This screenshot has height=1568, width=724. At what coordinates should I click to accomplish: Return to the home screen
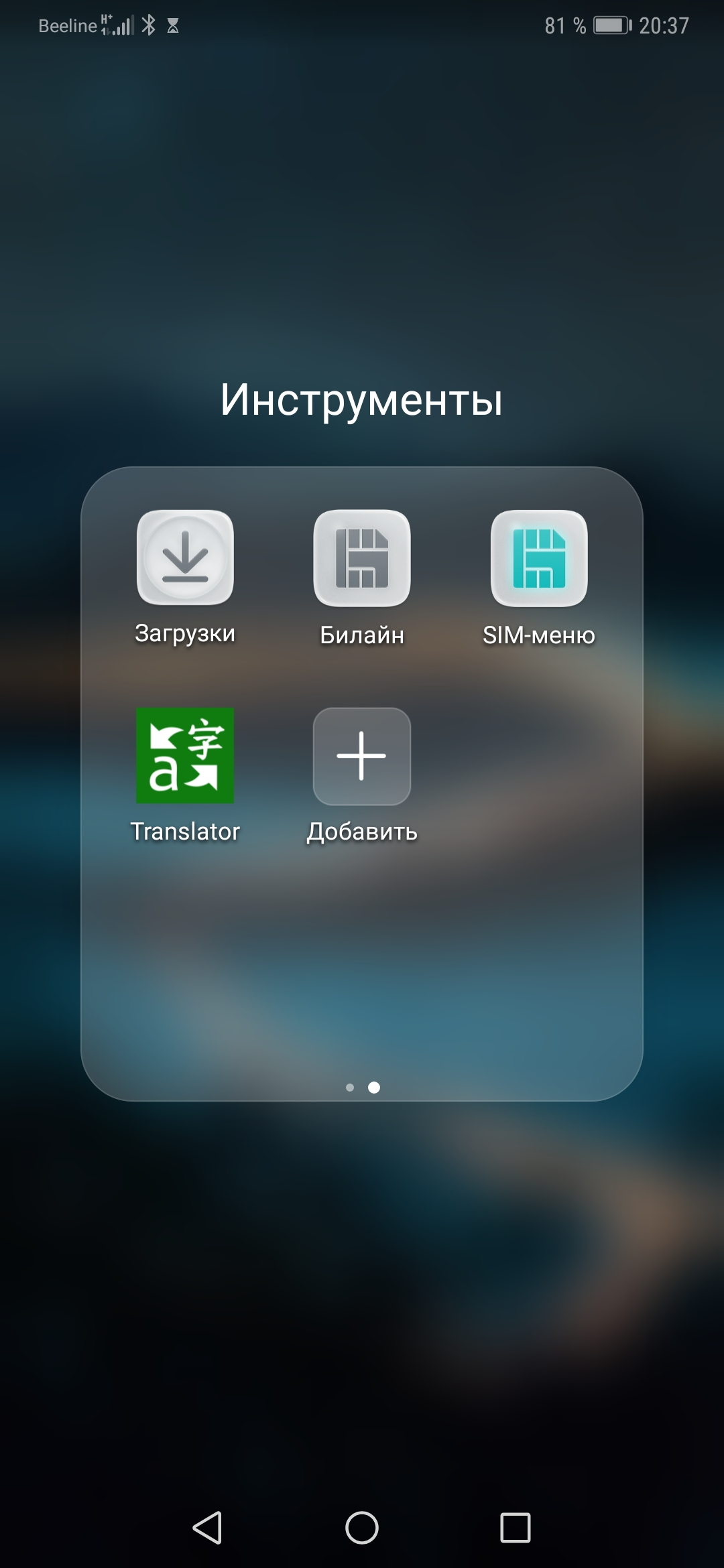tap(362, 1527)
